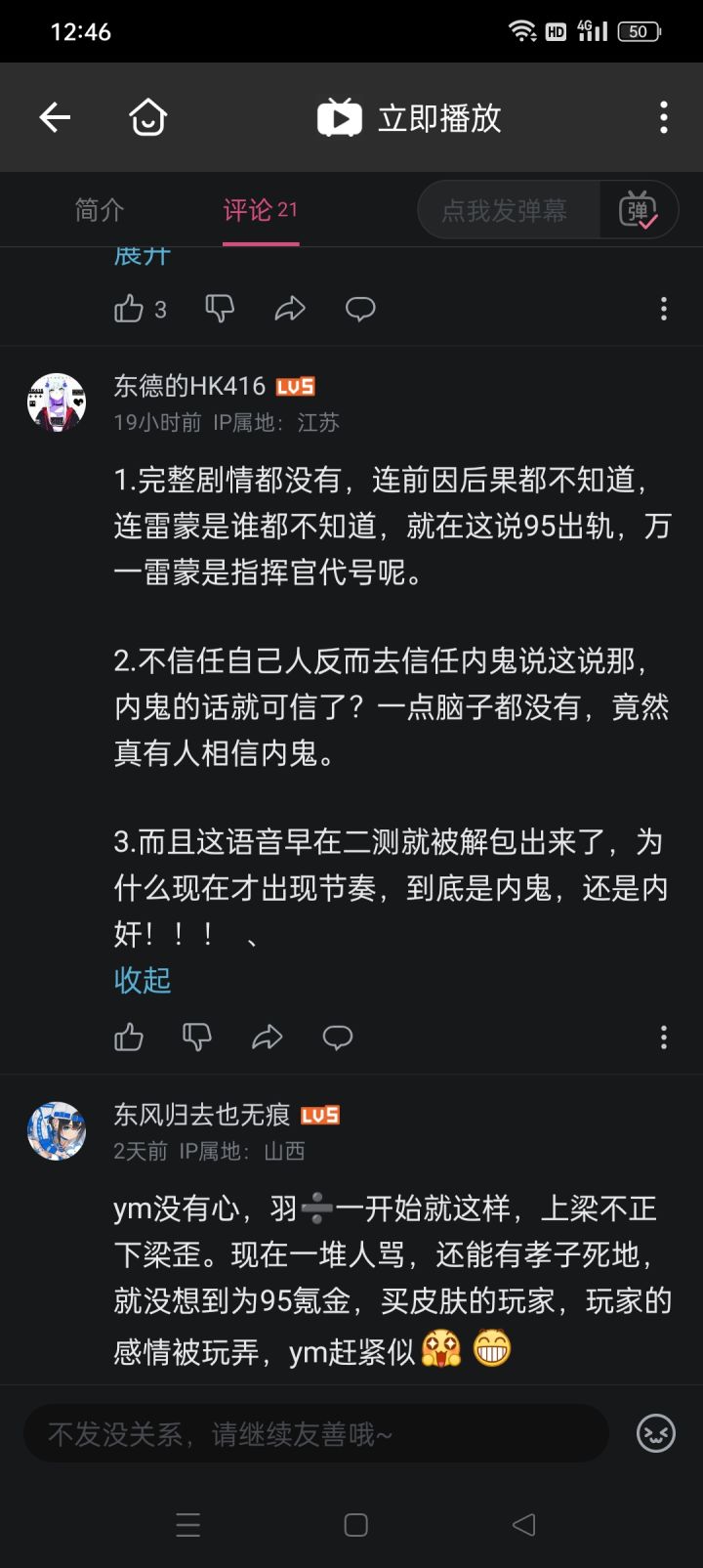The width and height of the screenshot is (703, 1568).
Task: Like 东德的HK416's comment
Action: 129,1038
